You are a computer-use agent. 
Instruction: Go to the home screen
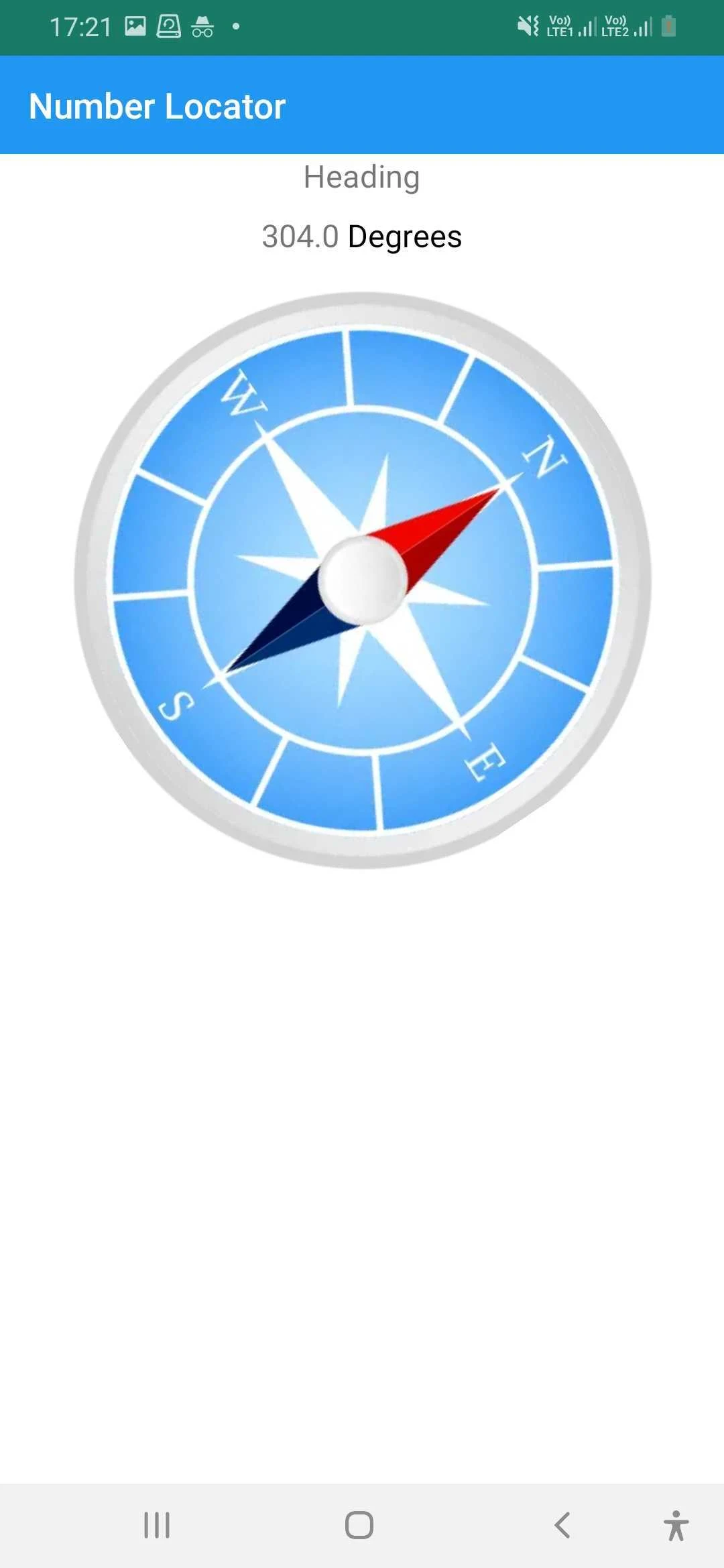[x=359, y=1525]
